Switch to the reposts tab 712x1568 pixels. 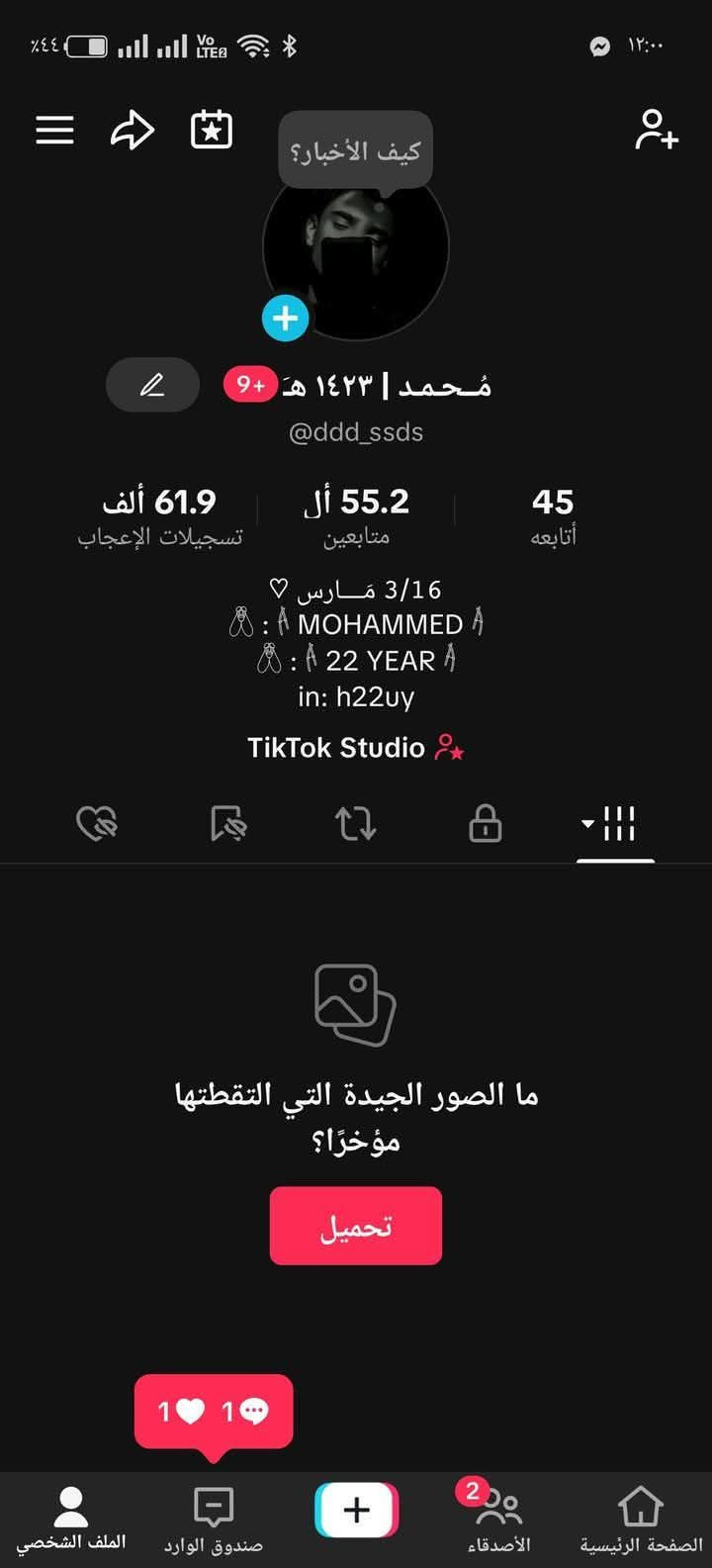pos(355,823)
